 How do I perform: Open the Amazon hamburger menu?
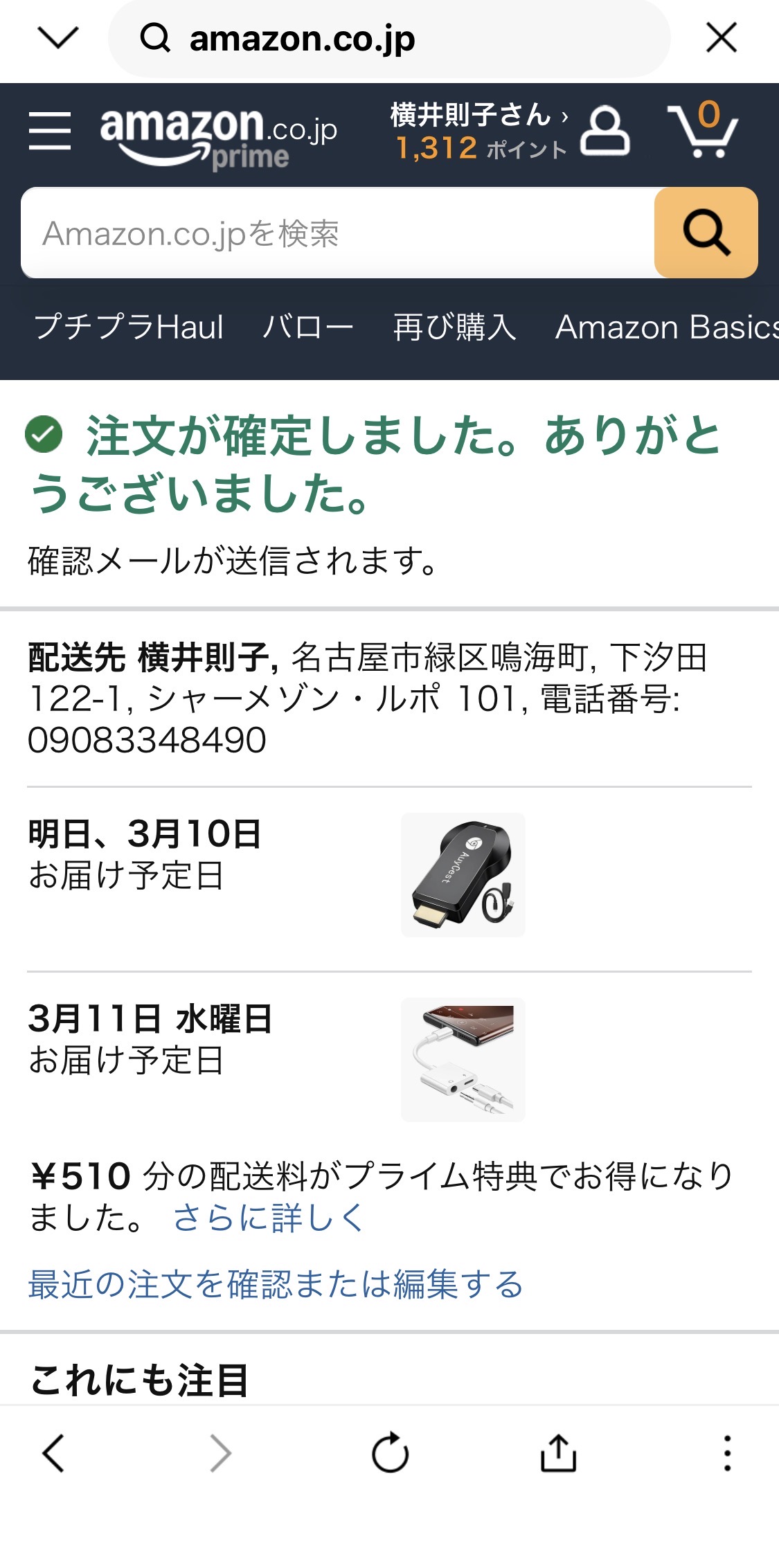click(x=50, y=131)
